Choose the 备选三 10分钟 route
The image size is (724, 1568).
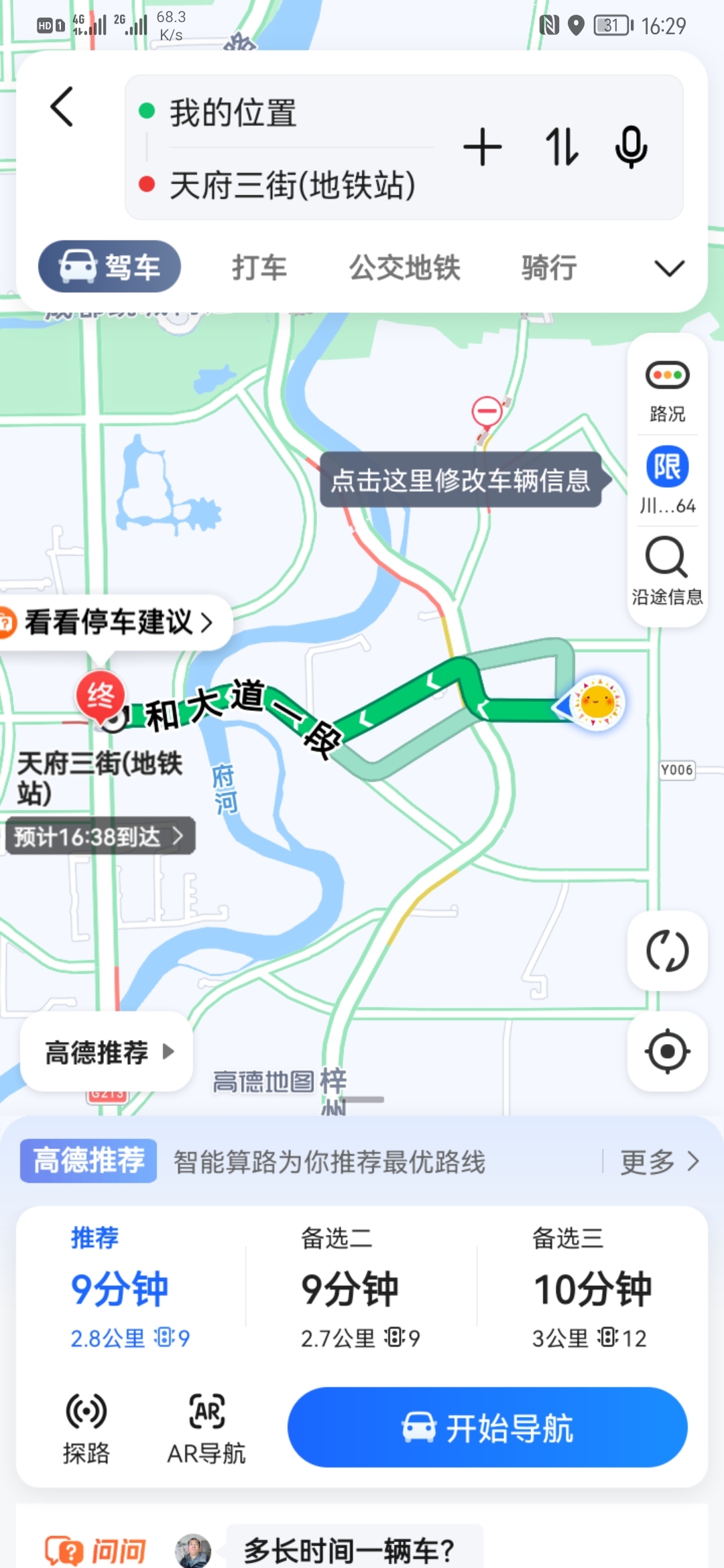tap(591, 1287)
